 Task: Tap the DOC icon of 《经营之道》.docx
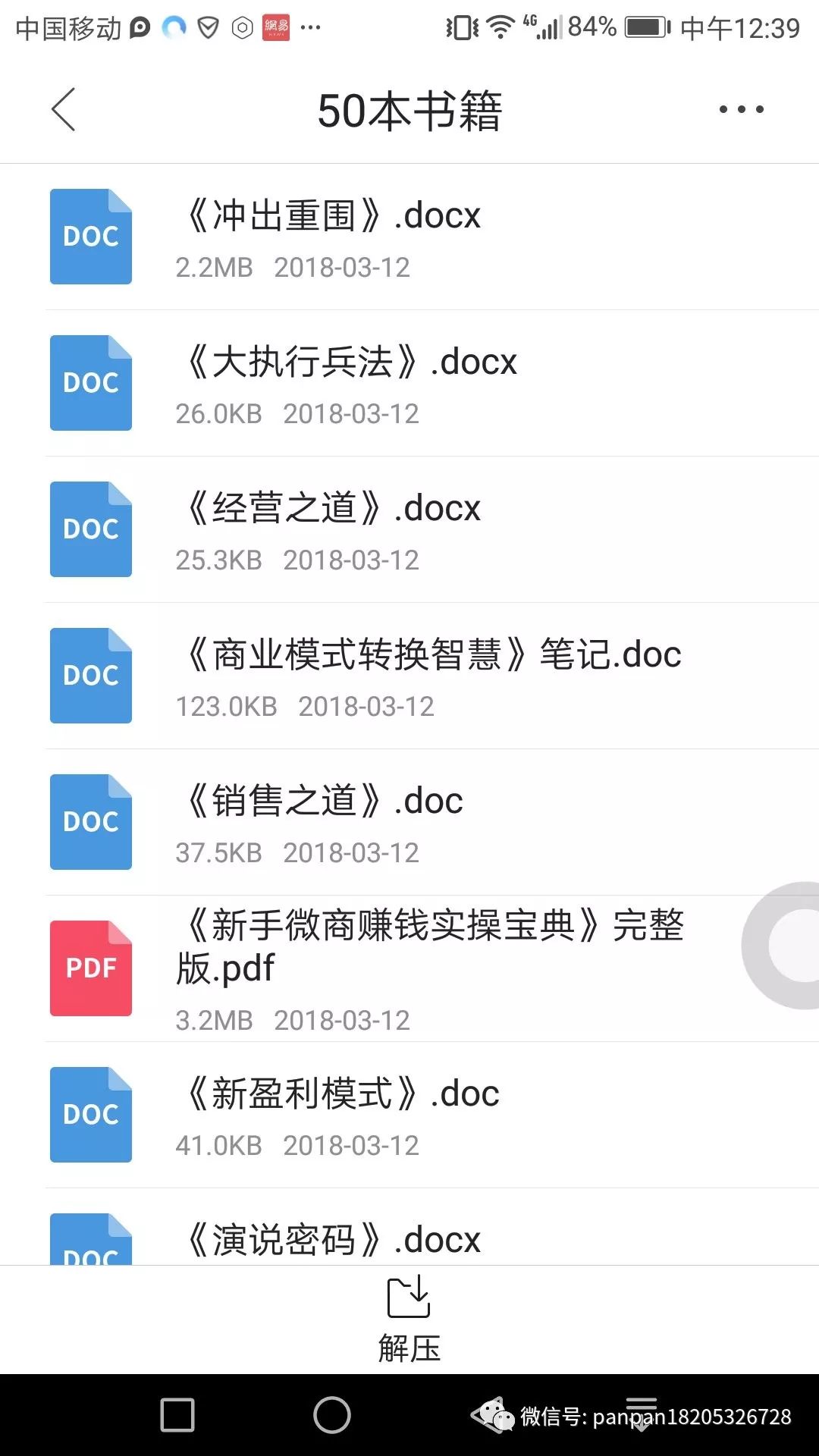tap(90, 529)
